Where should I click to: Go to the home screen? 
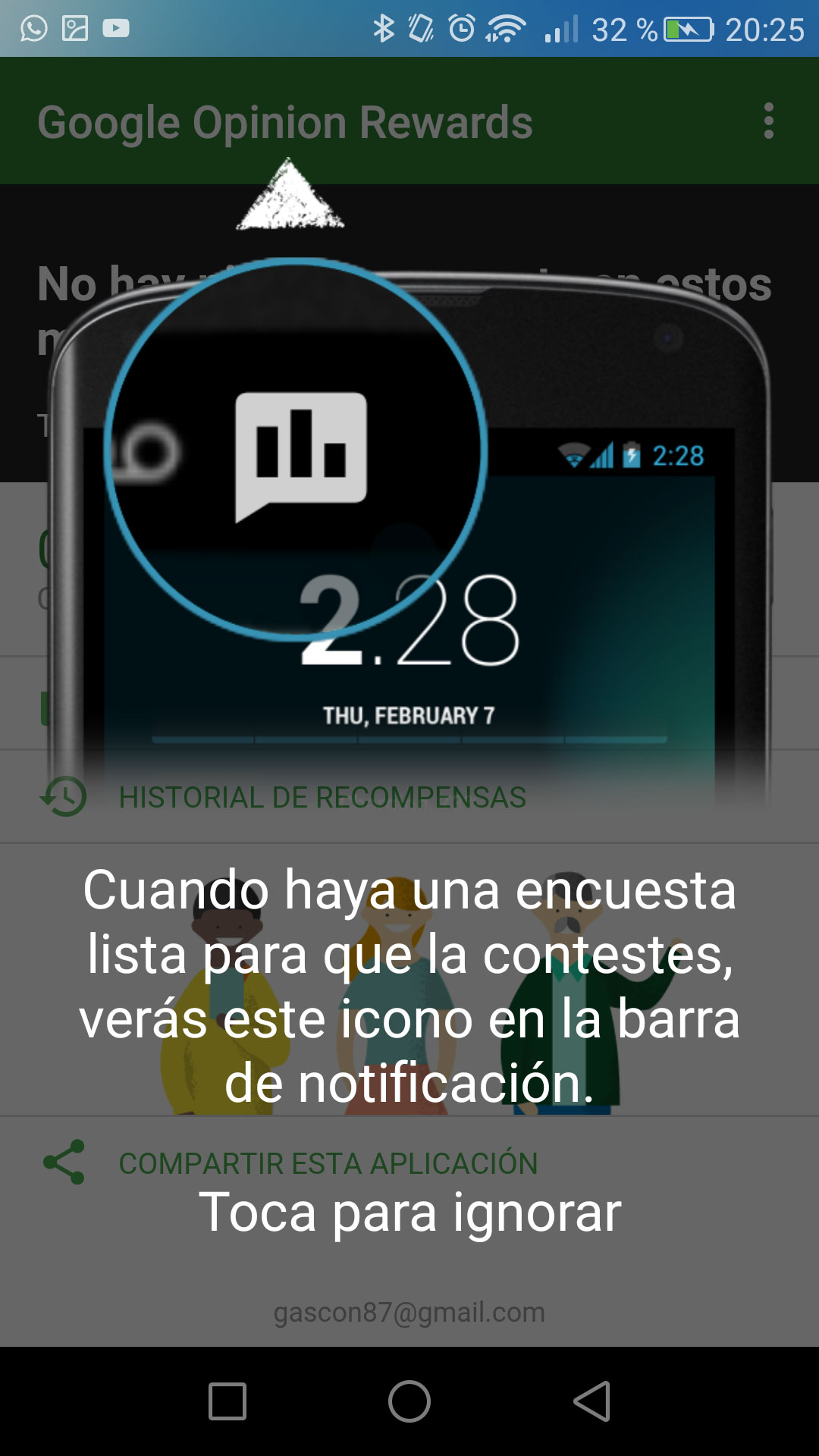[x=409, y=1401]
